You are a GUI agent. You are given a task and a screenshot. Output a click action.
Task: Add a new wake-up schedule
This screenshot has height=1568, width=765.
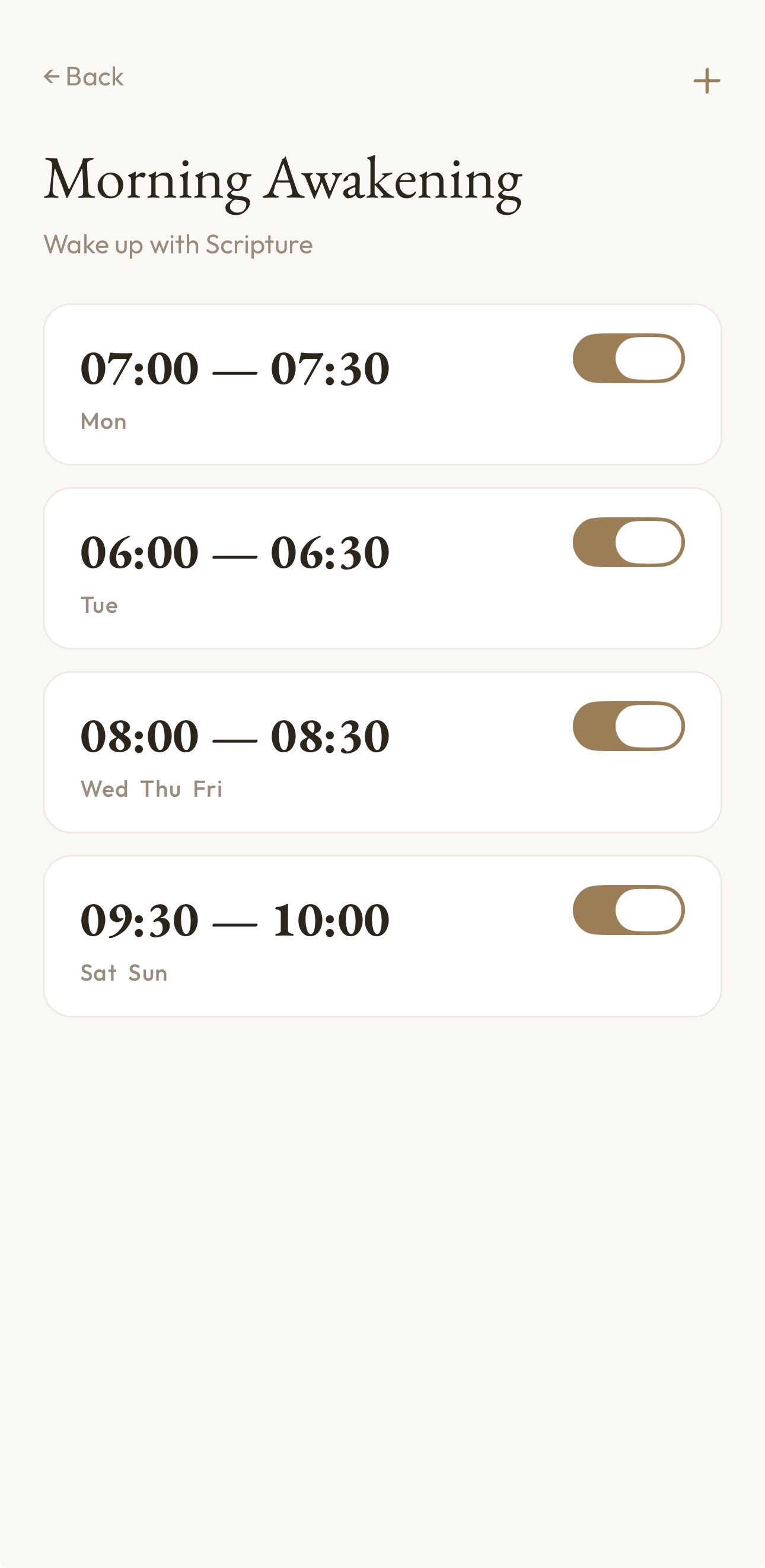click(x=706, y=81)
